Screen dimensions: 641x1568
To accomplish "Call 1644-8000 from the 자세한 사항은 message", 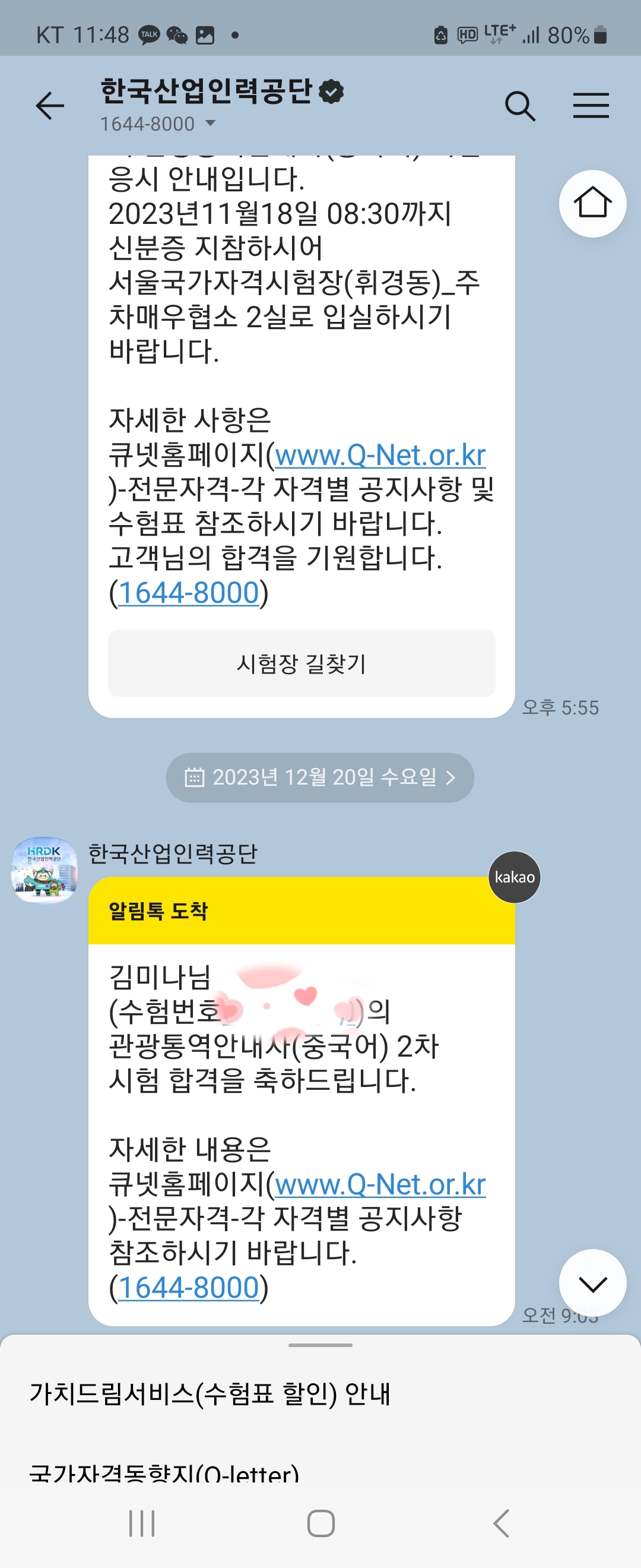I will click(x=189, y=593).
